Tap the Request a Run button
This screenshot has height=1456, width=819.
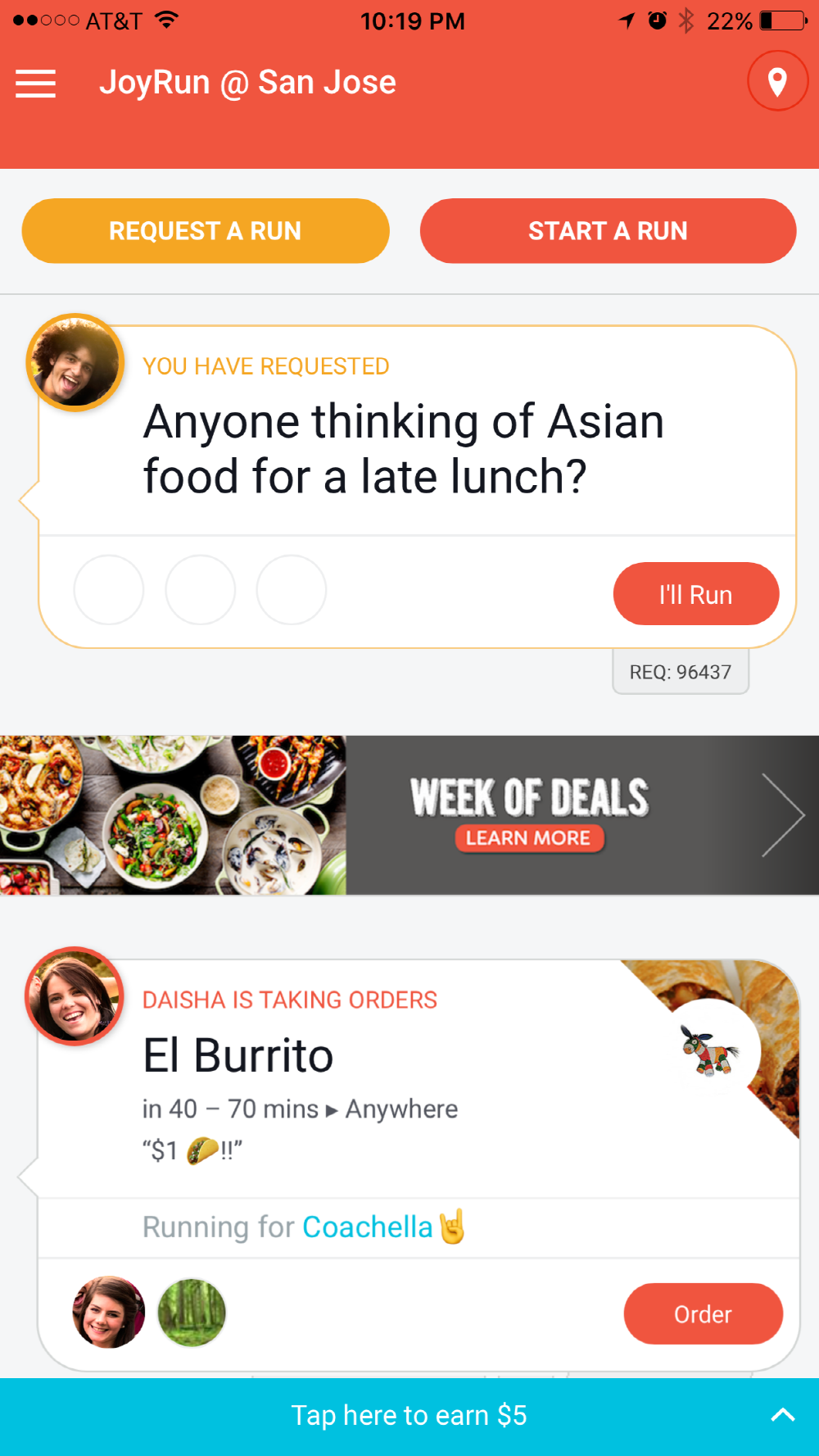coord(206,231)
